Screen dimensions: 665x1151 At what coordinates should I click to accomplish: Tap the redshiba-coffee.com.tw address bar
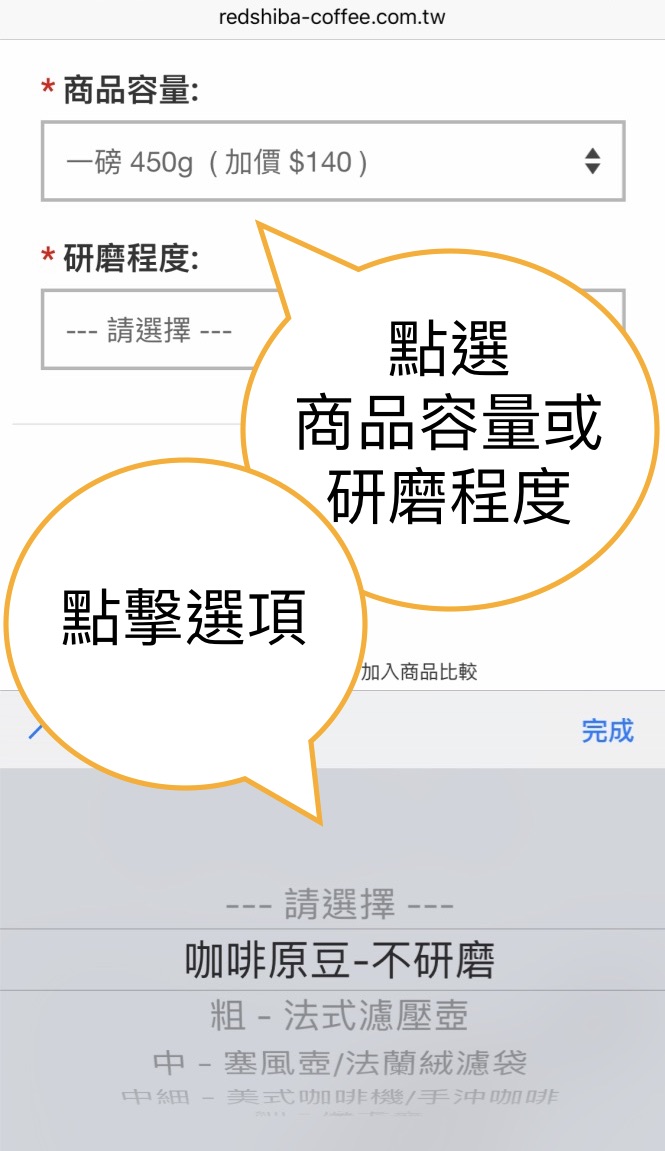click(332, 18)
